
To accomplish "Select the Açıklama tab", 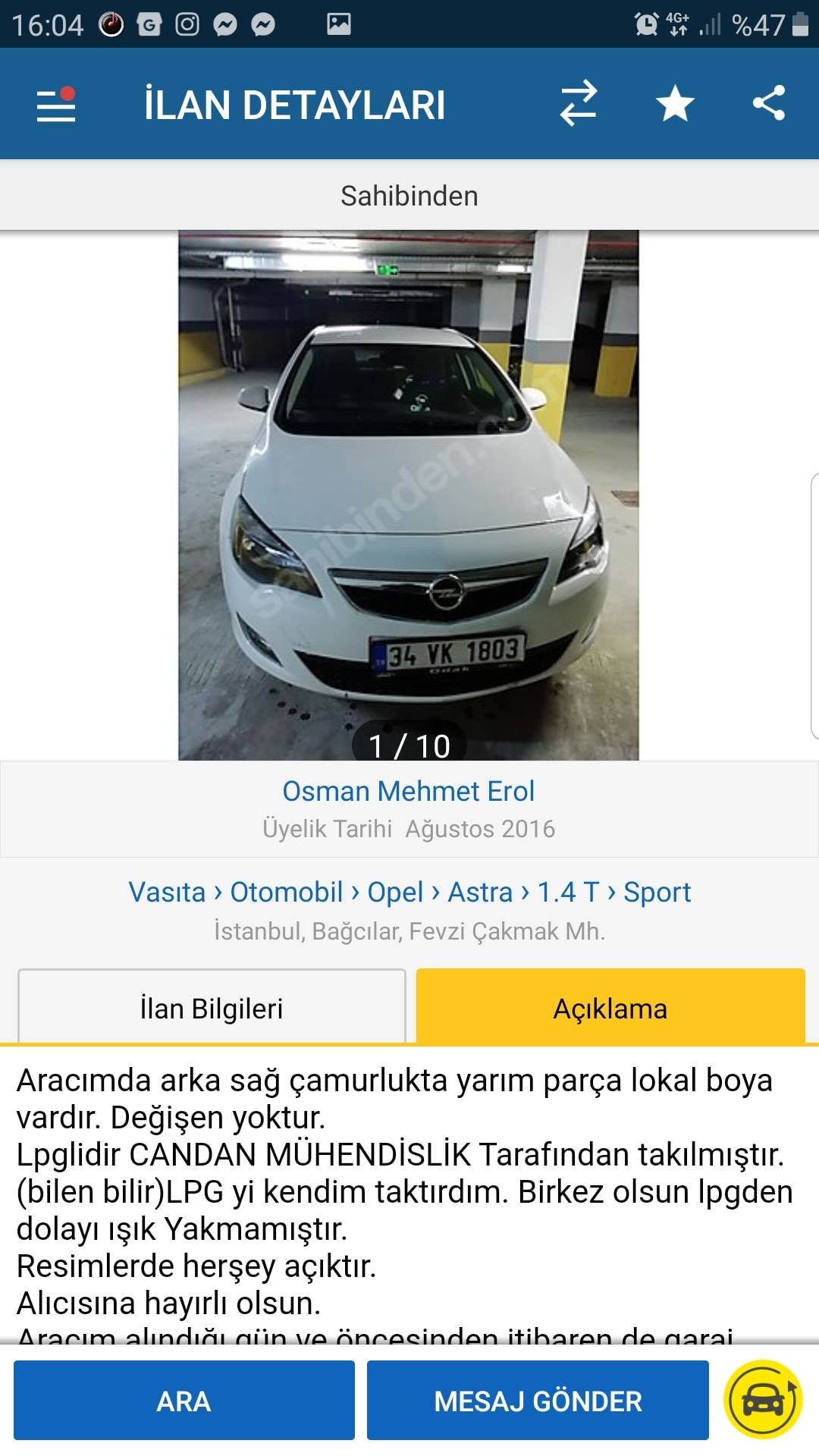I will coord(610,1006).
